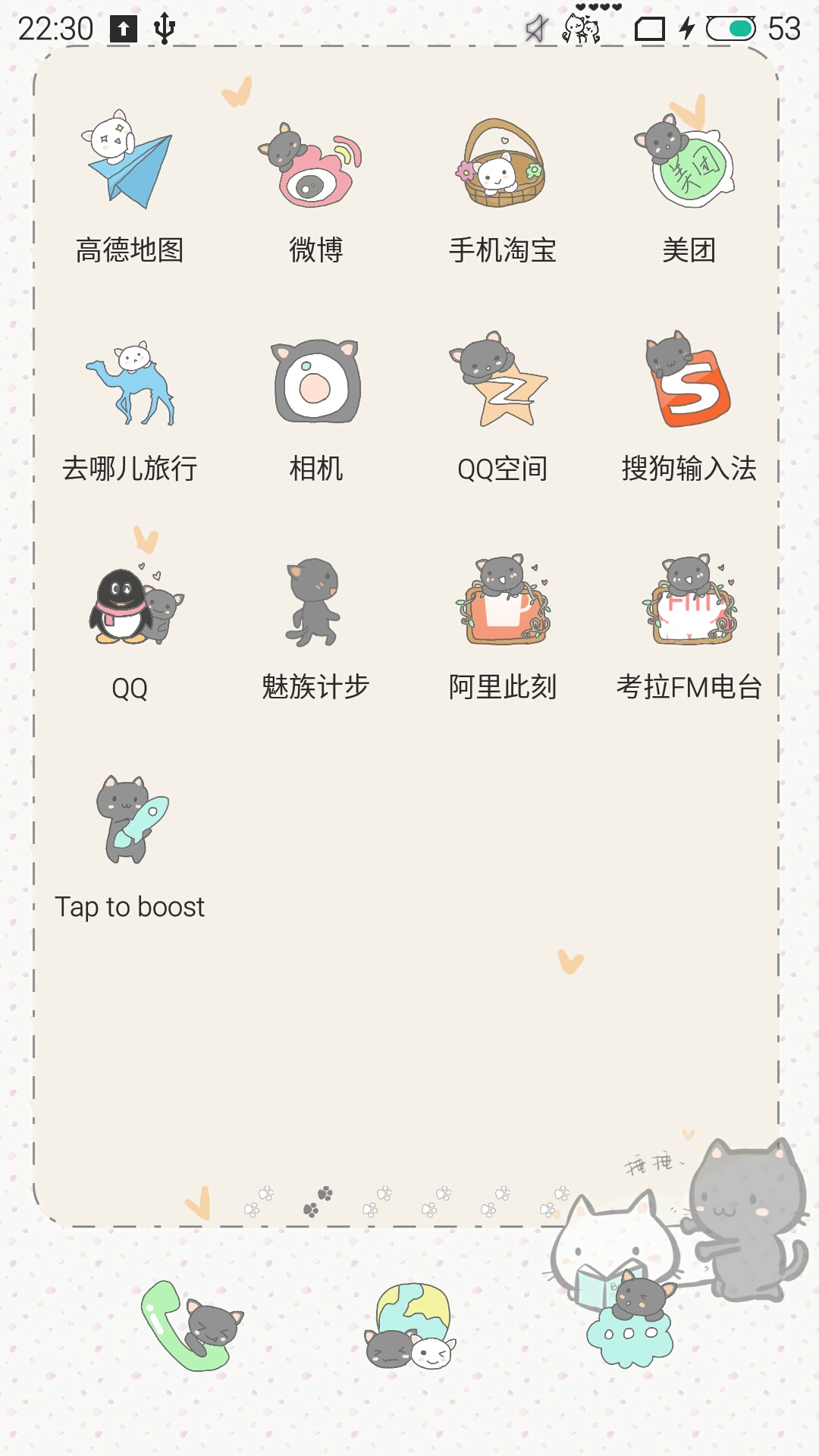Open 手机淘宝 shopping app
This screenshot has height=1456, width=819.
pos(502,165)
